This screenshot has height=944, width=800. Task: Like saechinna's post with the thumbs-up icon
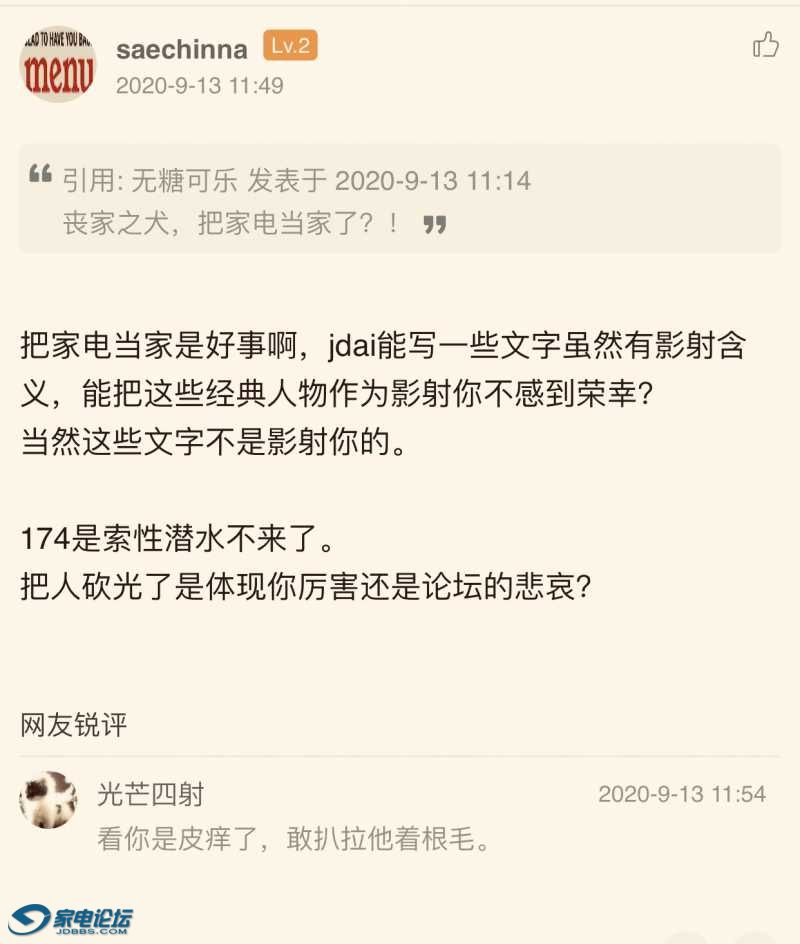pyautogui.click(x=765, y=45)
